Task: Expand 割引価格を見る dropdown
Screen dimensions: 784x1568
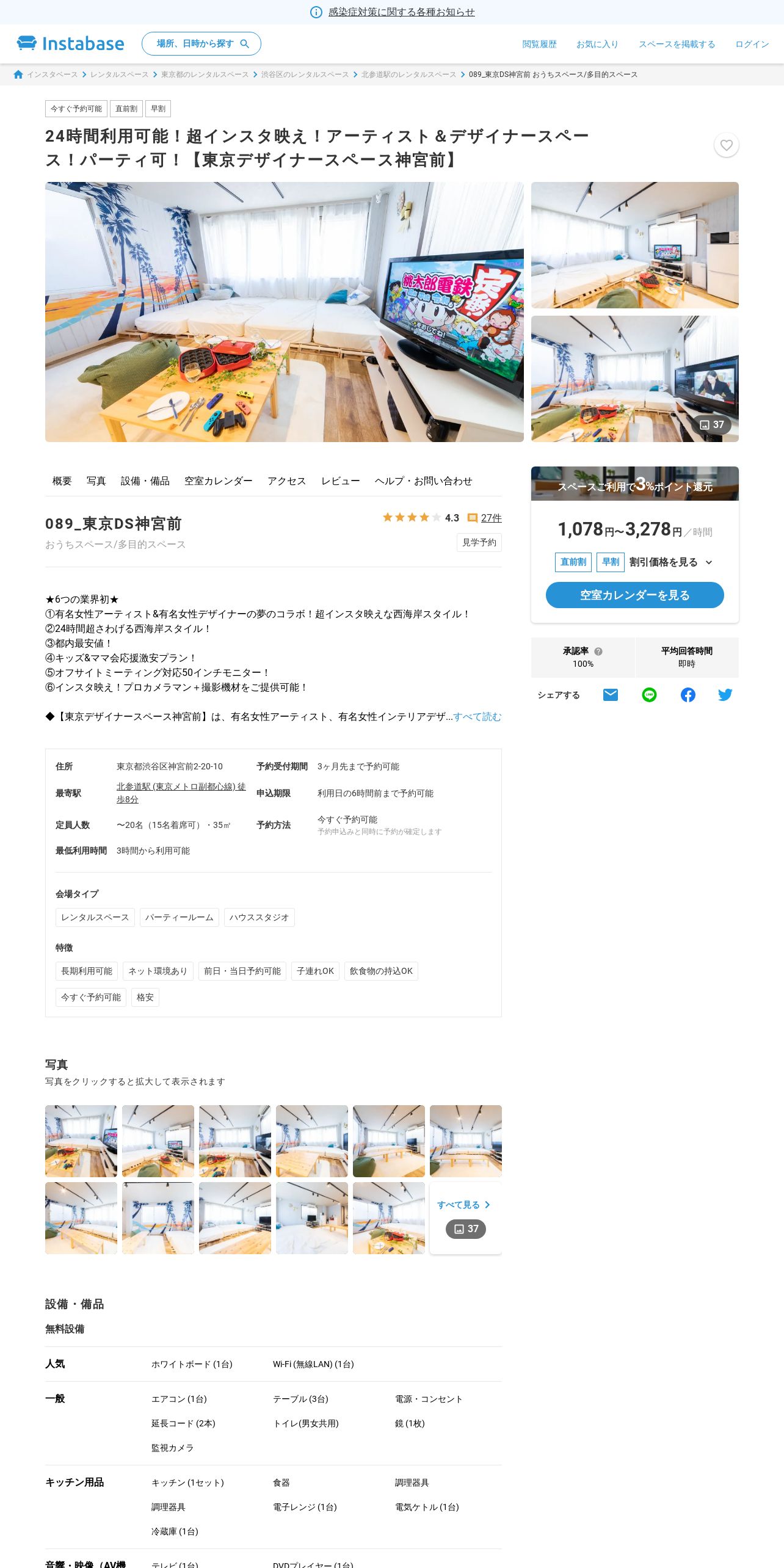Action: coord(670,562)
